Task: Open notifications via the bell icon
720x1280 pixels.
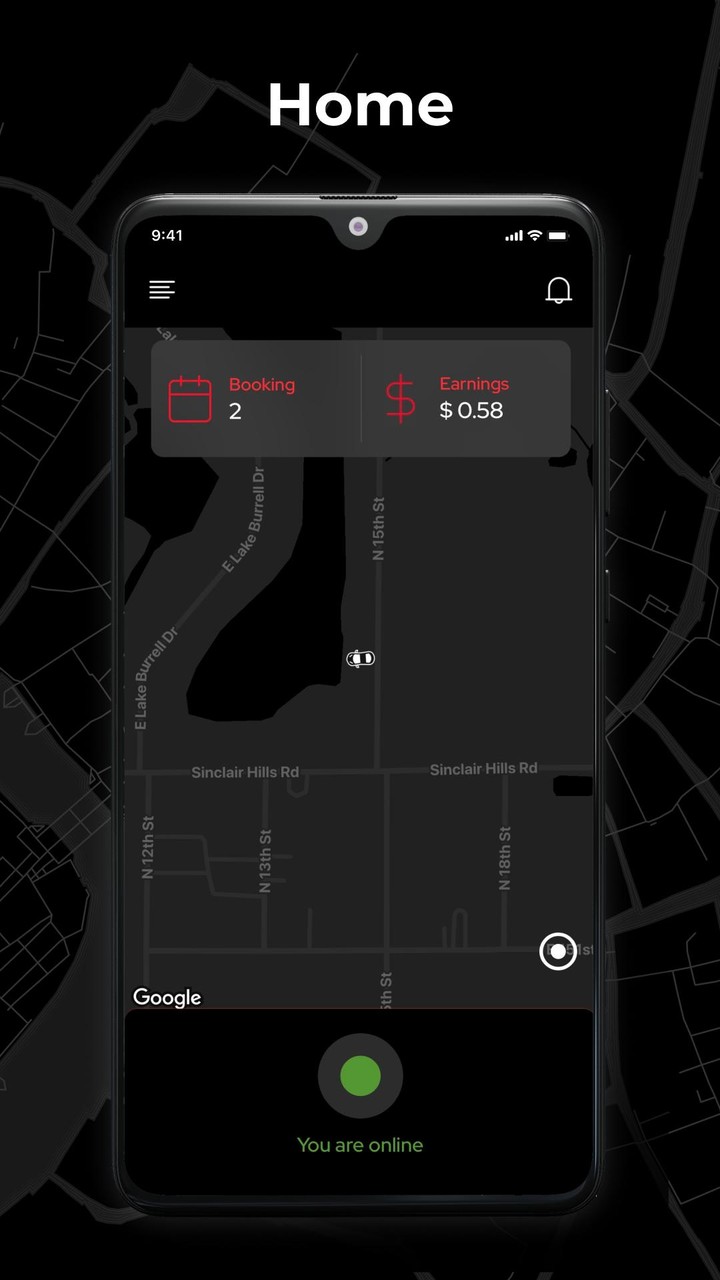Action: point(560,290)
